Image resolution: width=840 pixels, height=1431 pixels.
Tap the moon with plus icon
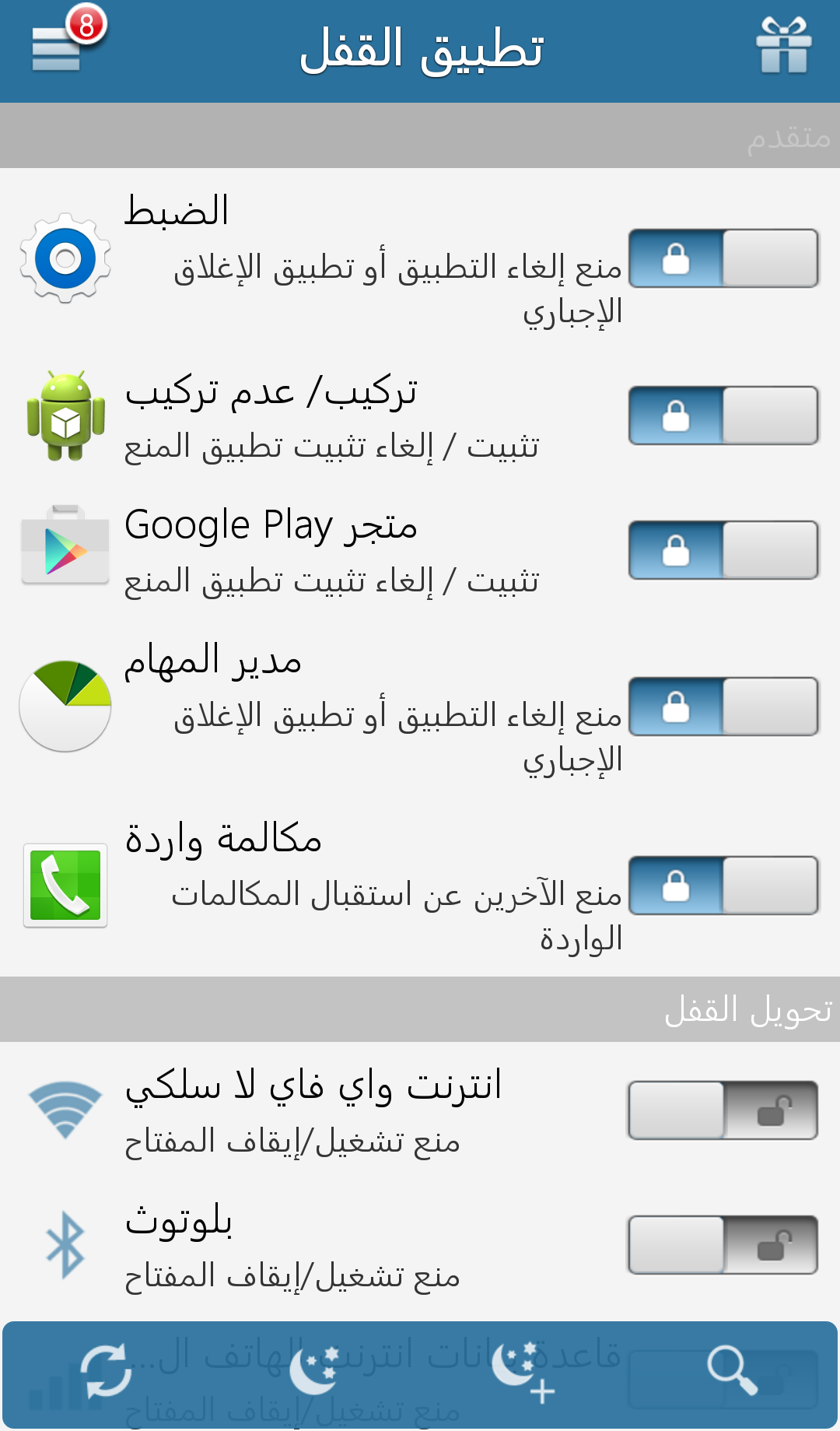[523, 1373]
